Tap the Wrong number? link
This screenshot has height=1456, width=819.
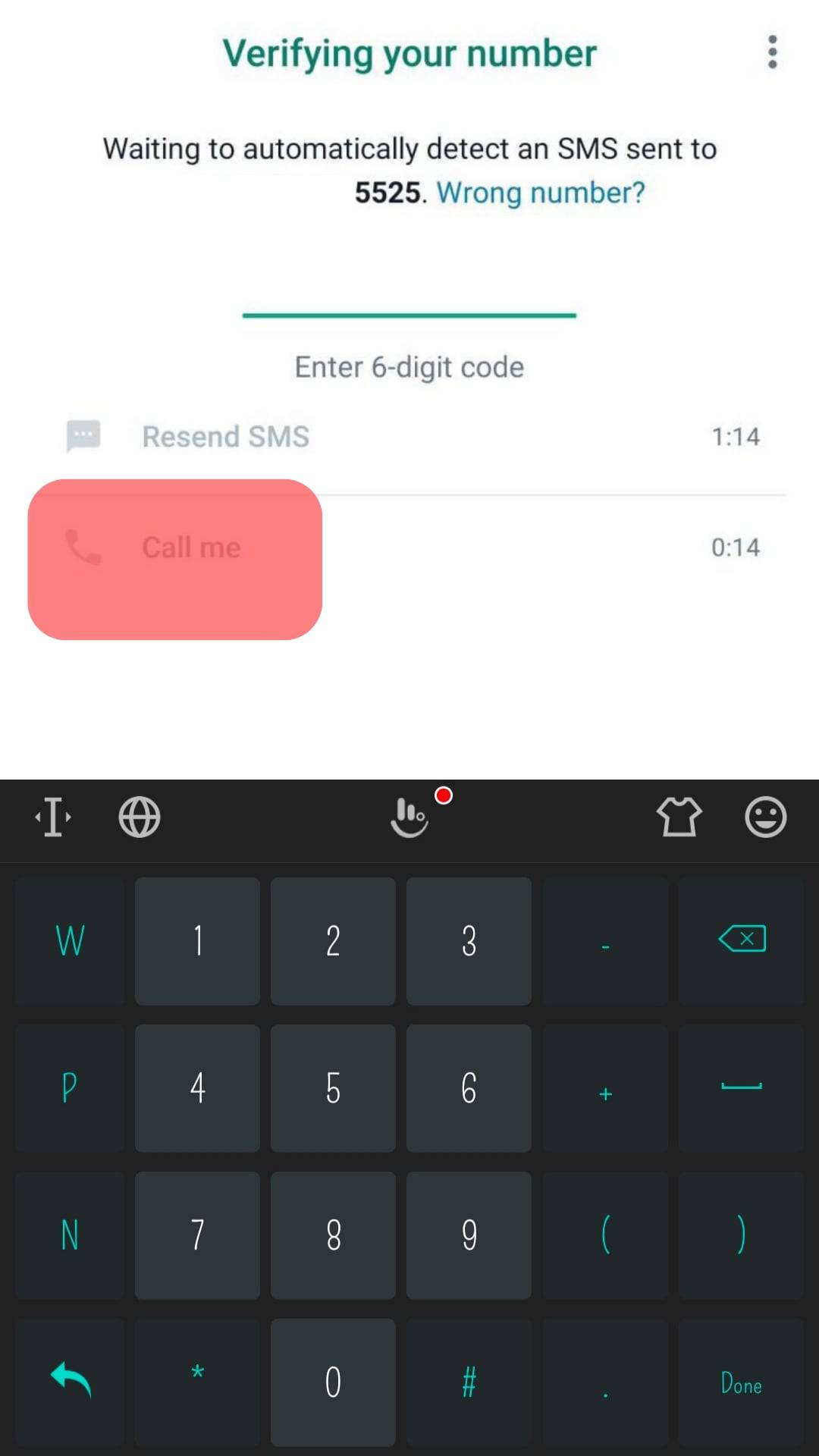tap(540, 193)
